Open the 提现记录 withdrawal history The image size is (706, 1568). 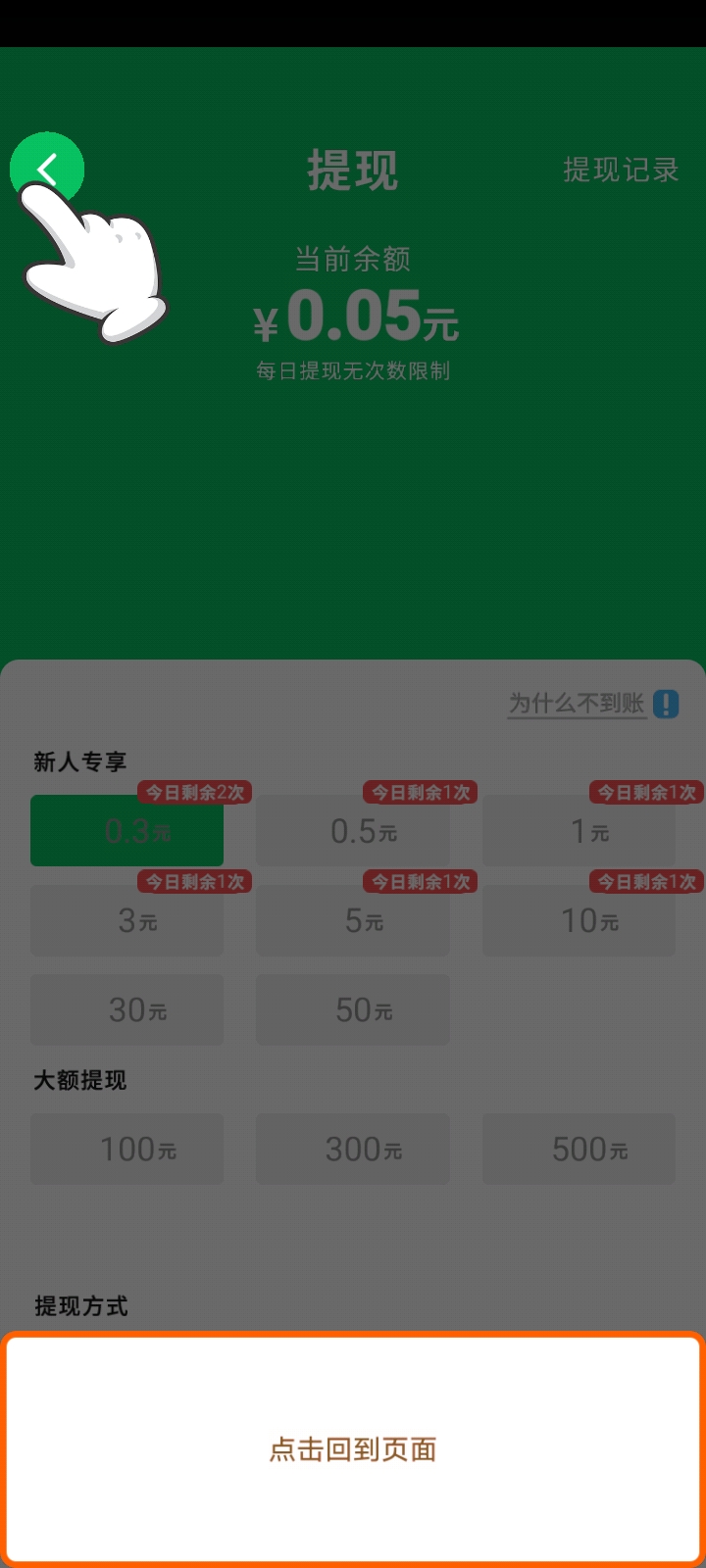click(620, 168)
